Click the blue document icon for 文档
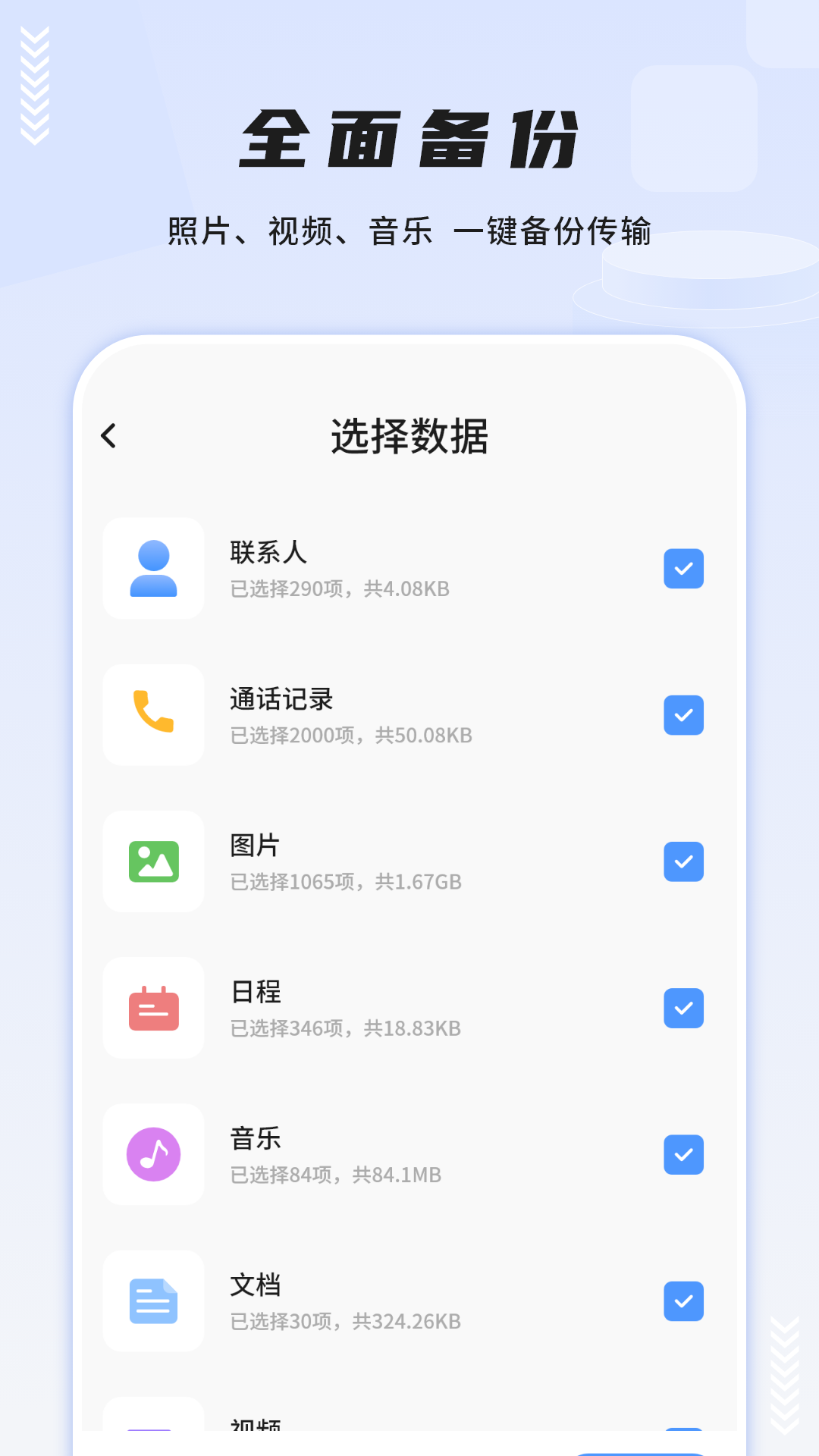 [153, 1301]
